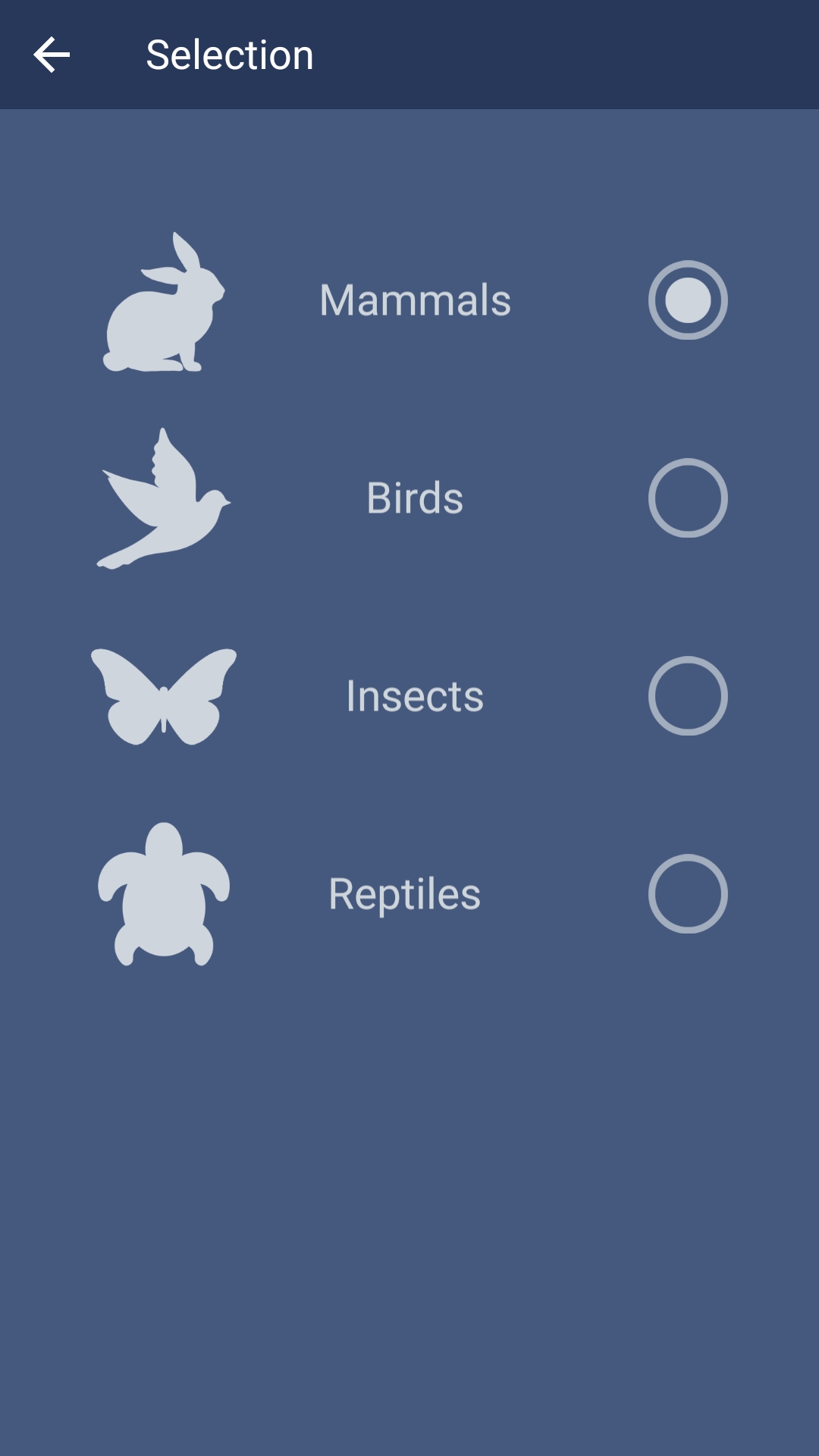This screenshot has height=1456, width=819.
Task: Click the top navigation bar
Action: [409, 54]
